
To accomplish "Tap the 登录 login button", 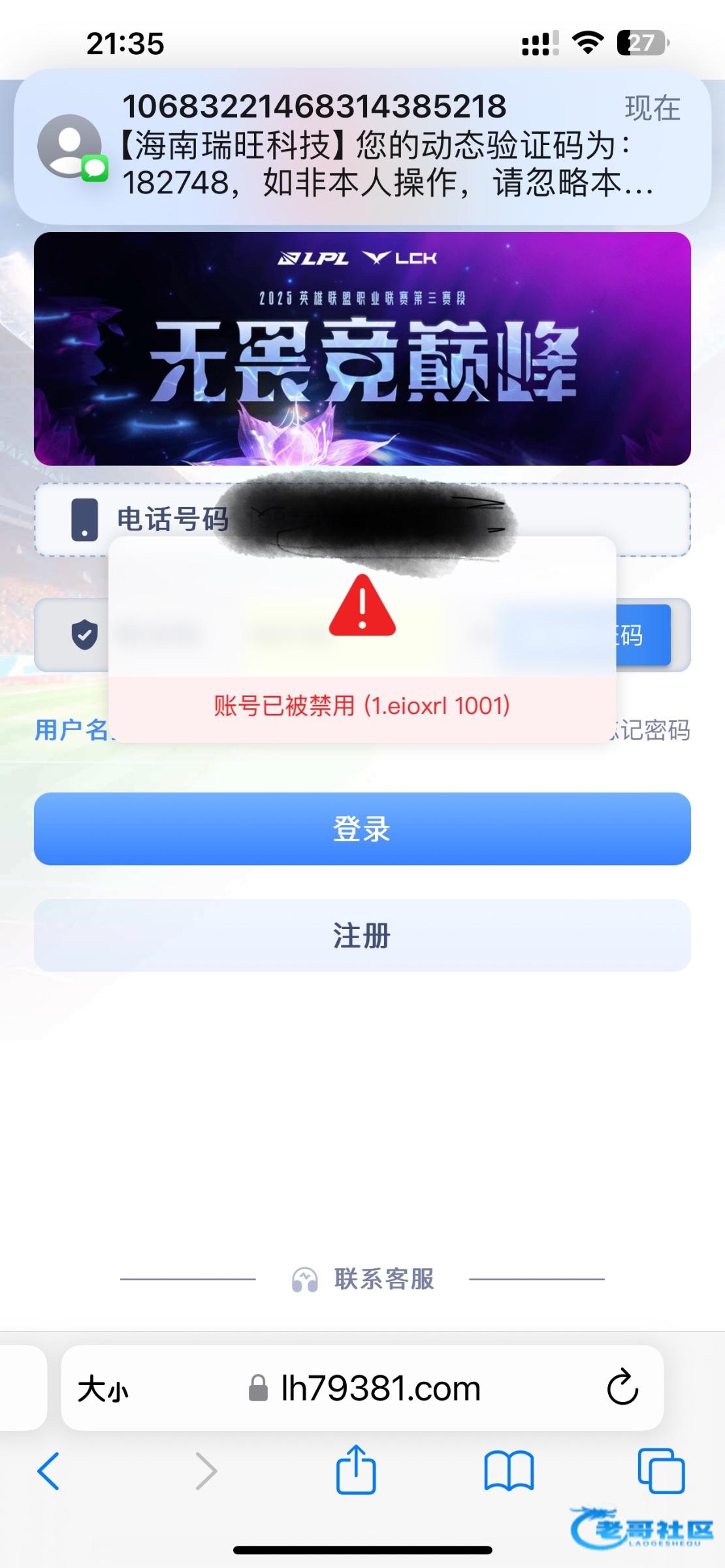I will tap(362, 828).
